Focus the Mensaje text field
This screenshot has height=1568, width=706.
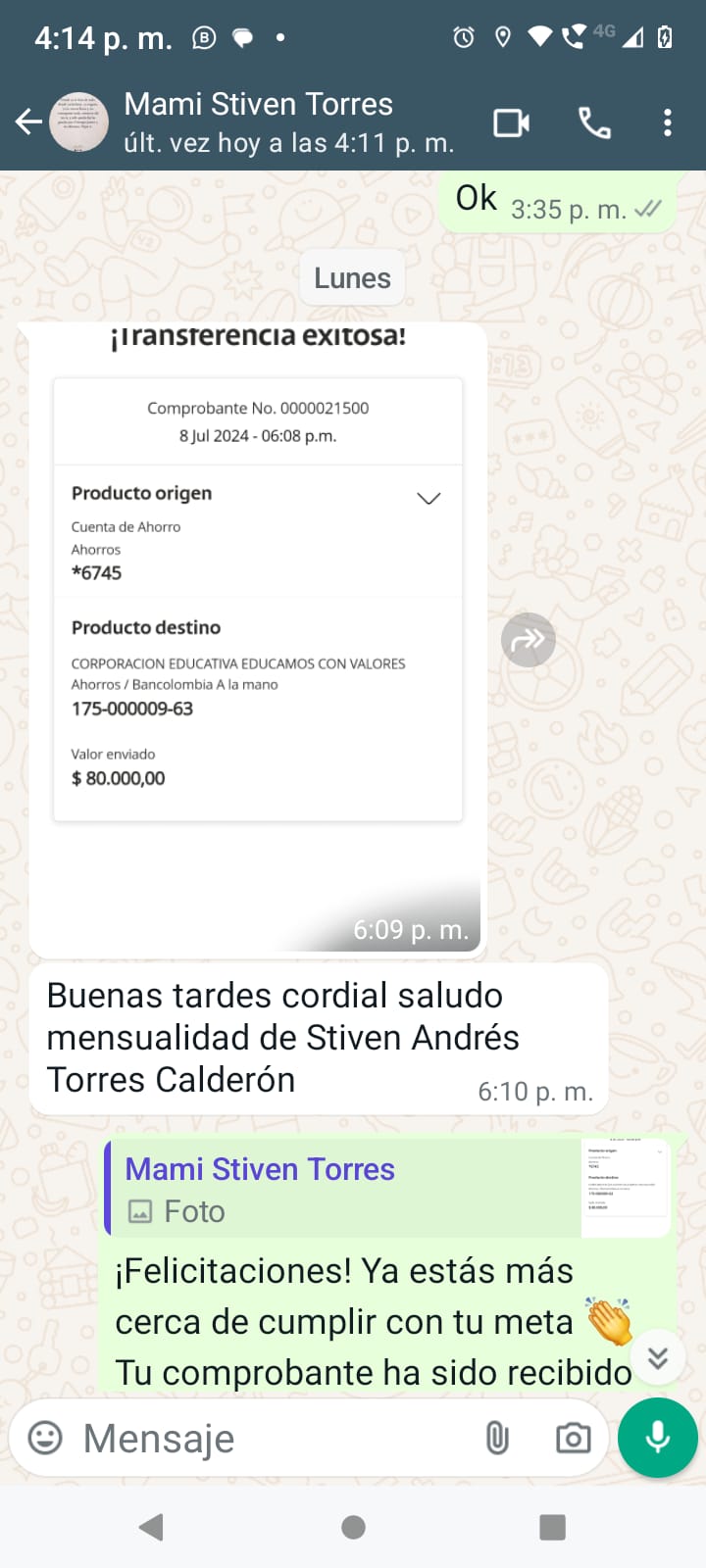click(x=275, y=1439)
